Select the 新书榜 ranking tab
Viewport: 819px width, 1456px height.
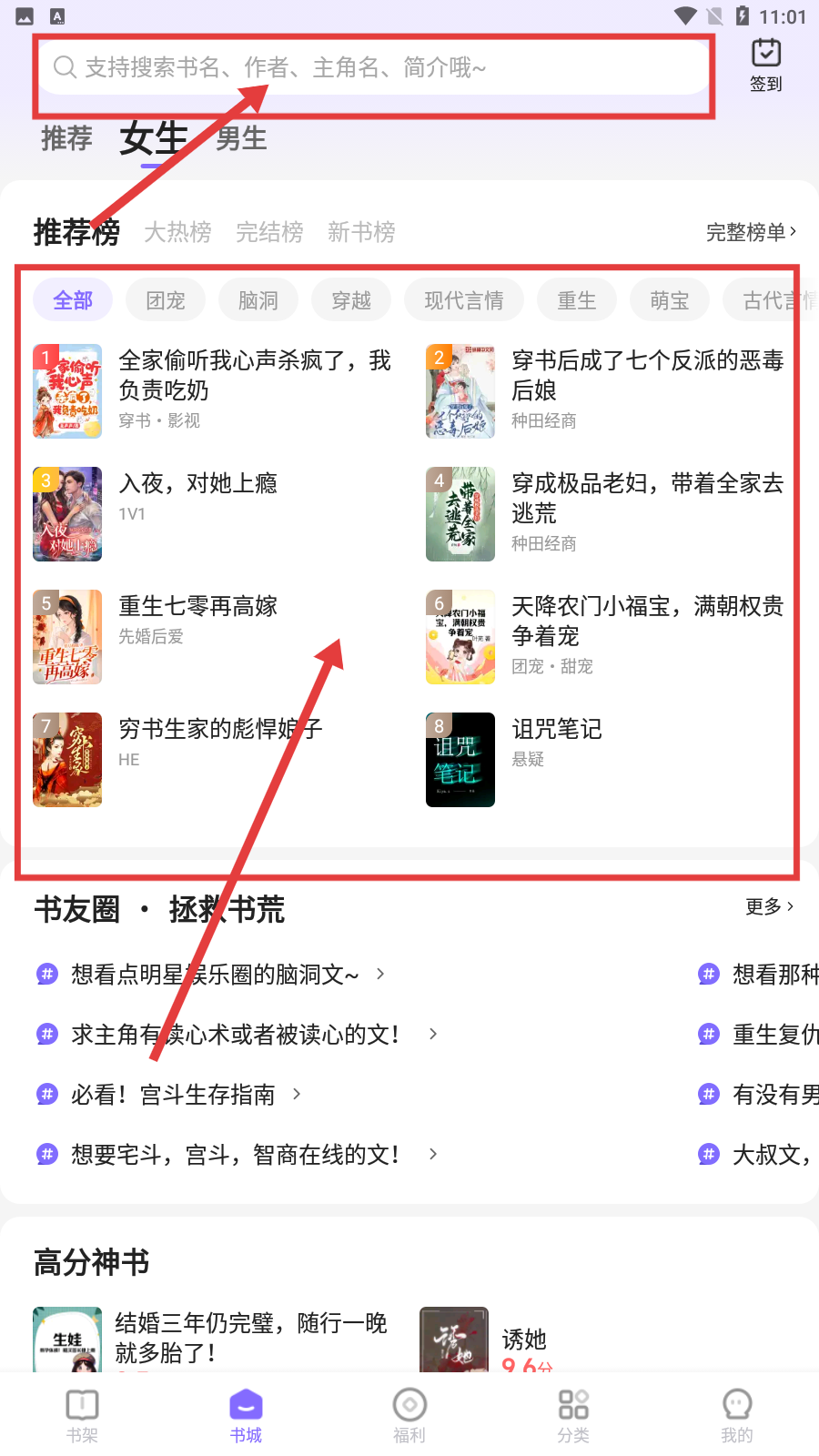click(x=361, y=232)
